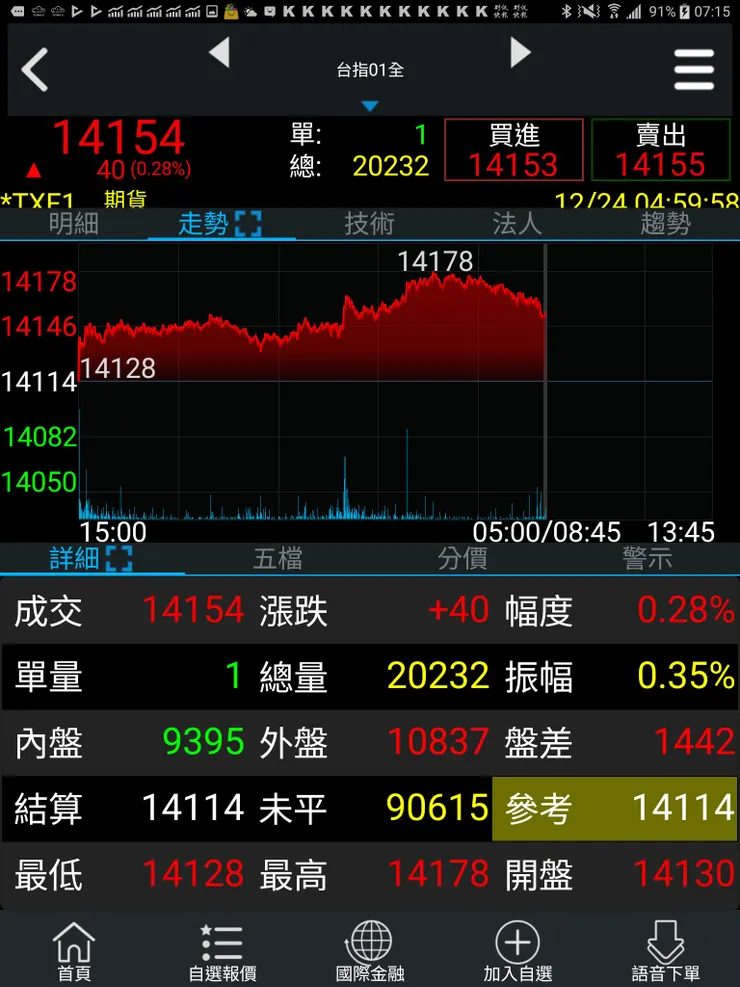Viewport: 740px width, 987px height.
Task: Open 自選報價 watchlist quotes
Action: (x=222, y=951)
